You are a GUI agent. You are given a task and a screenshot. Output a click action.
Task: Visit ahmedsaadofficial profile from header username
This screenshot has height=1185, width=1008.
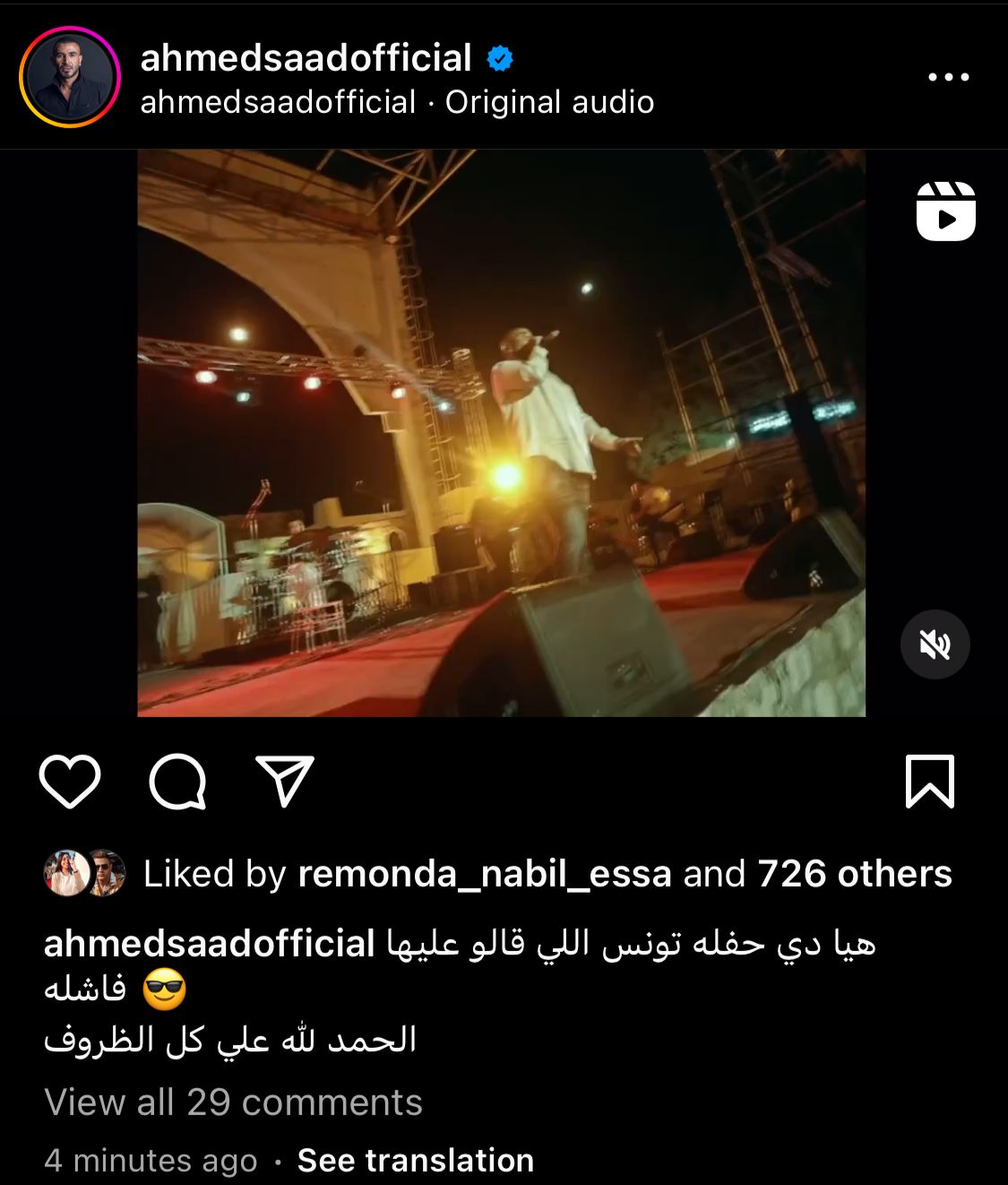coord(306,58)
